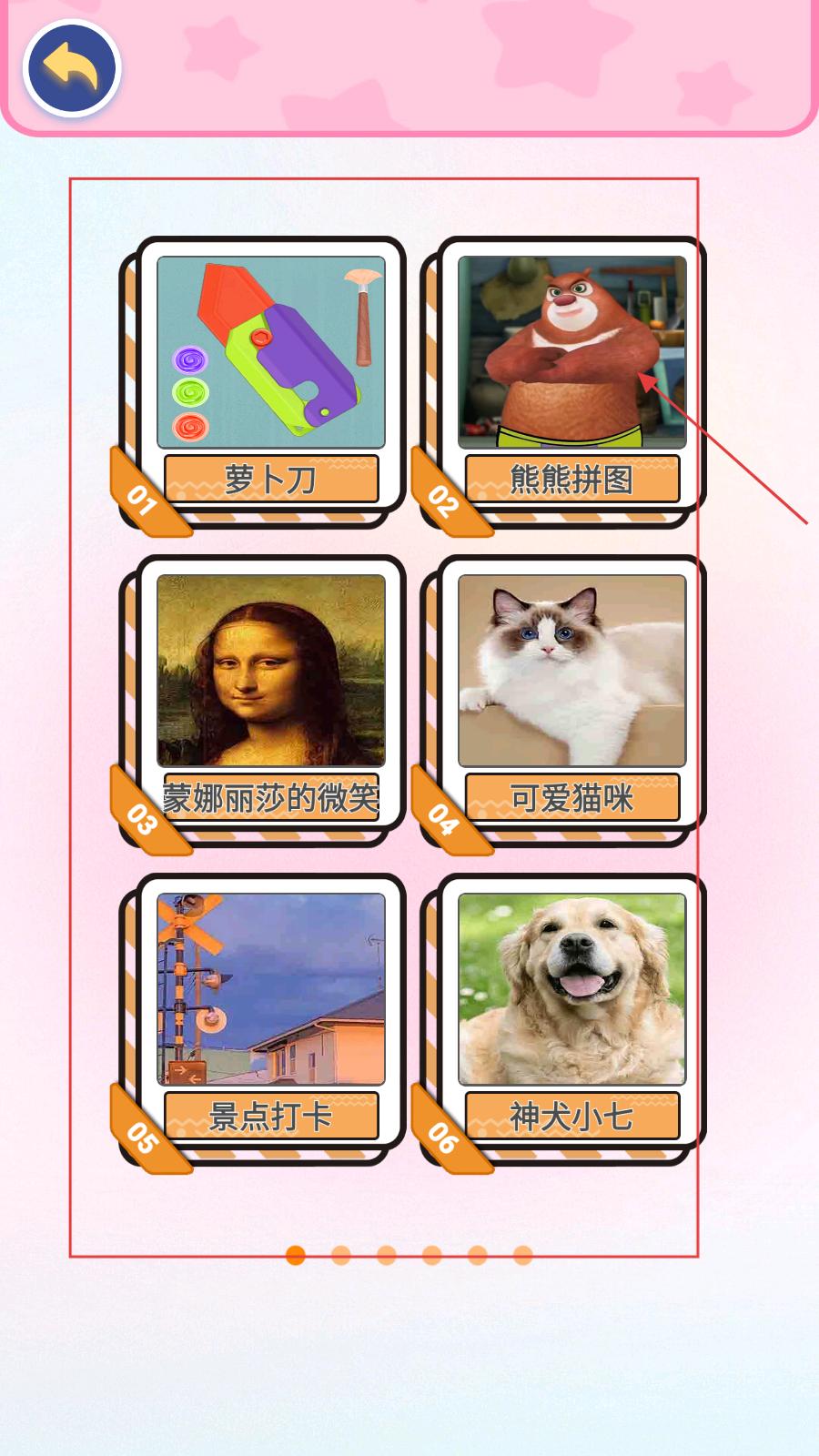Jump to the last page dot
The width and height of the screenshot is (819, 1456).
(522, 1256)
